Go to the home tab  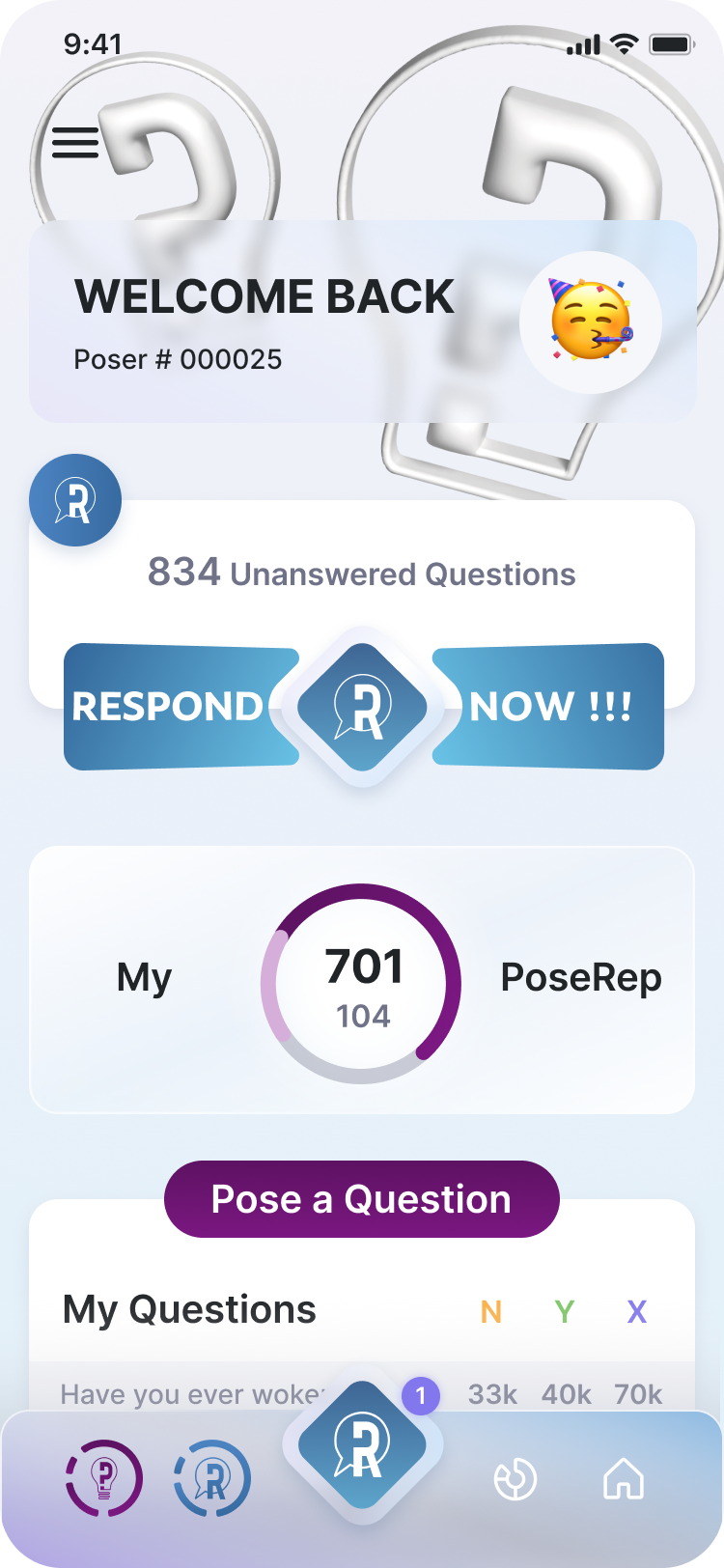pos(623,1479)
